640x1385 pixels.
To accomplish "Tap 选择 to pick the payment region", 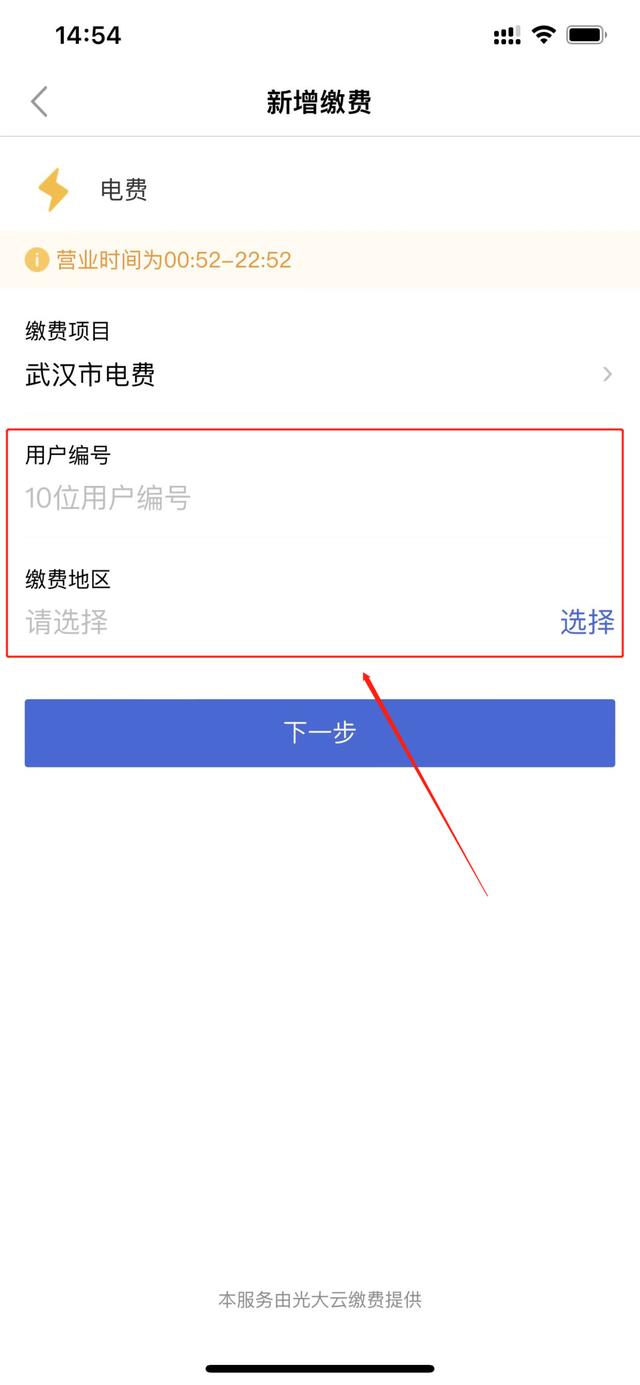I will tap(587, 622).
